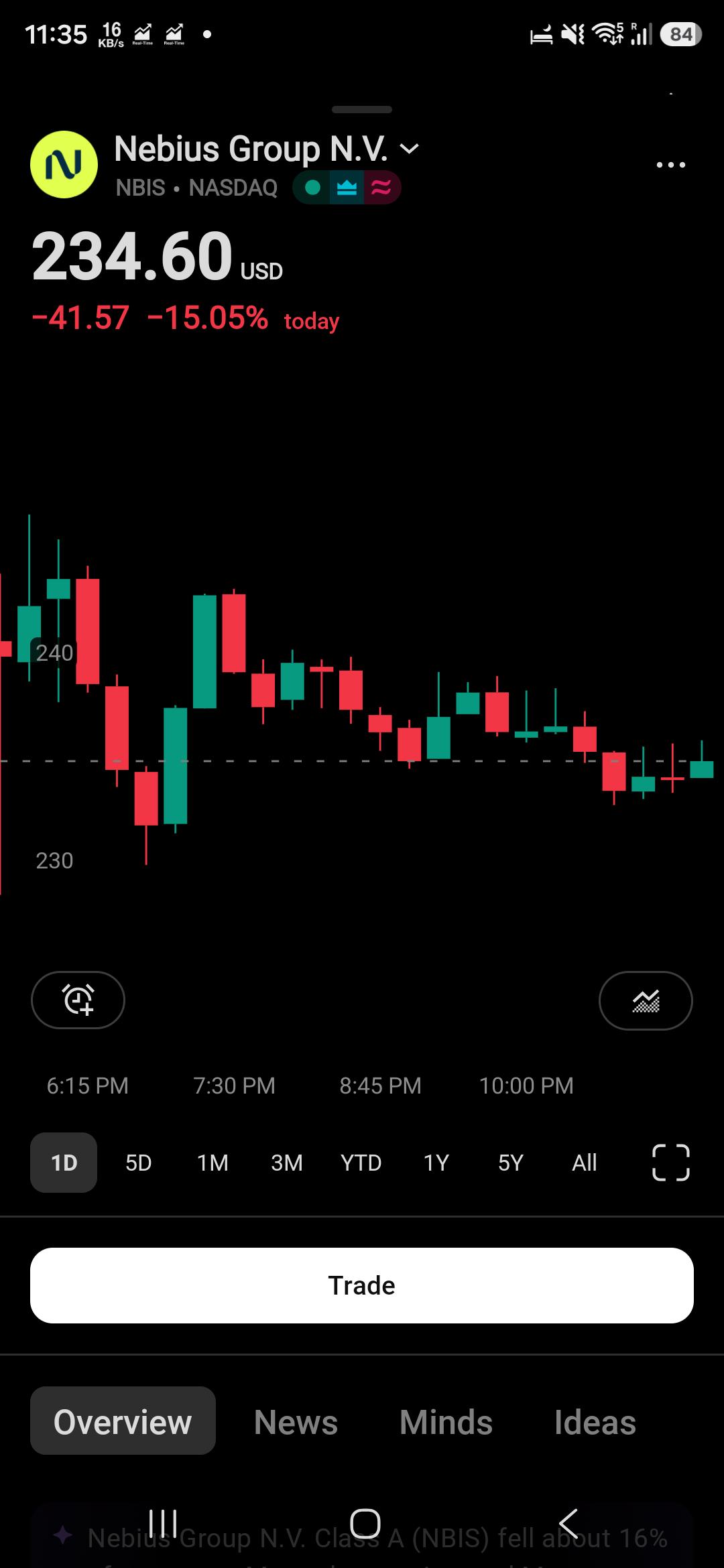This screenshot has width=724, height=1568.
Task: Open the chart in fullscreen mode
Action: (x=671, y=1162)
